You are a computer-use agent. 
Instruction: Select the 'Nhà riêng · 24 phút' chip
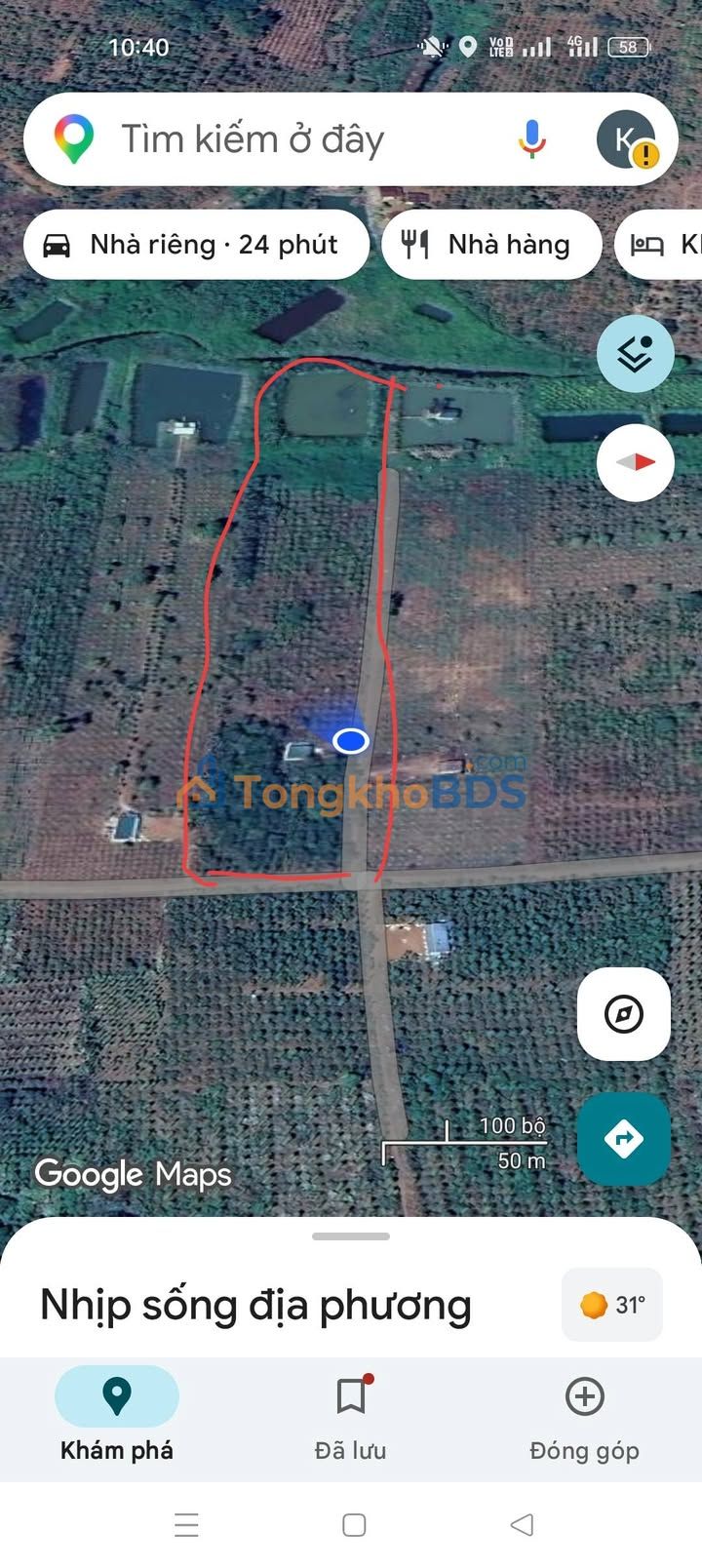196,245
